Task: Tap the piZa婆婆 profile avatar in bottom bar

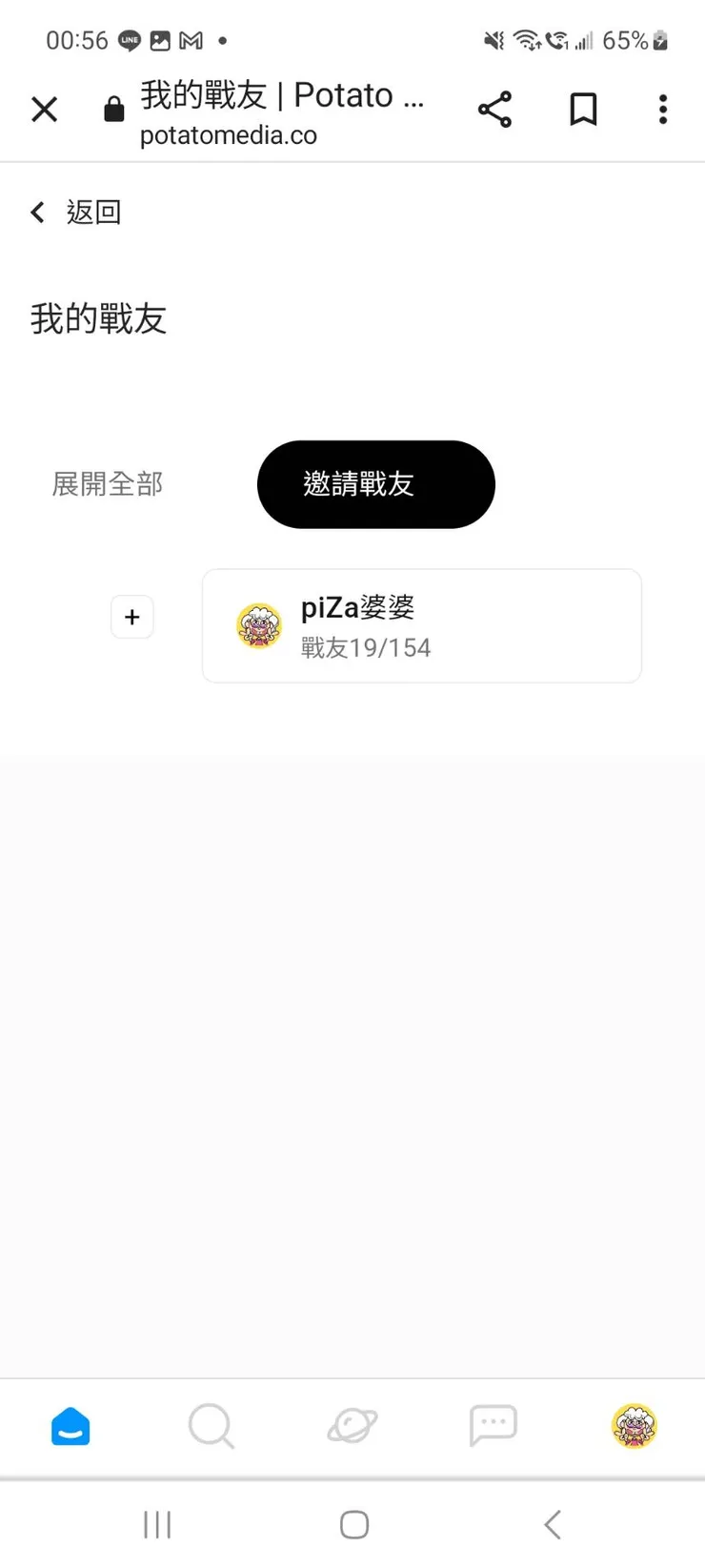Action: (x=634, y=1425)
